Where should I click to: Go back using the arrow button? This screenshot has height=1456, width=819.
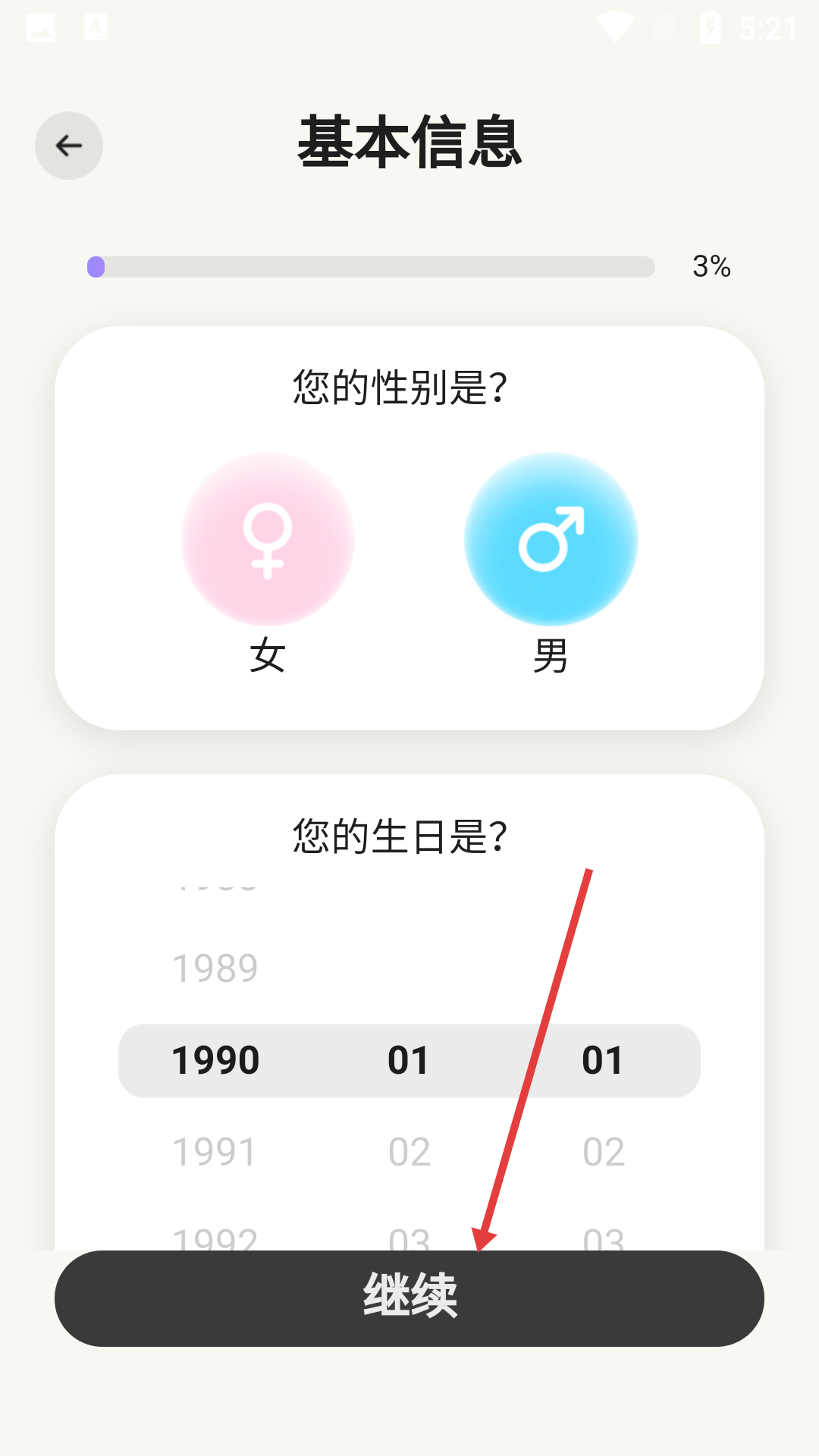point(69,146)
